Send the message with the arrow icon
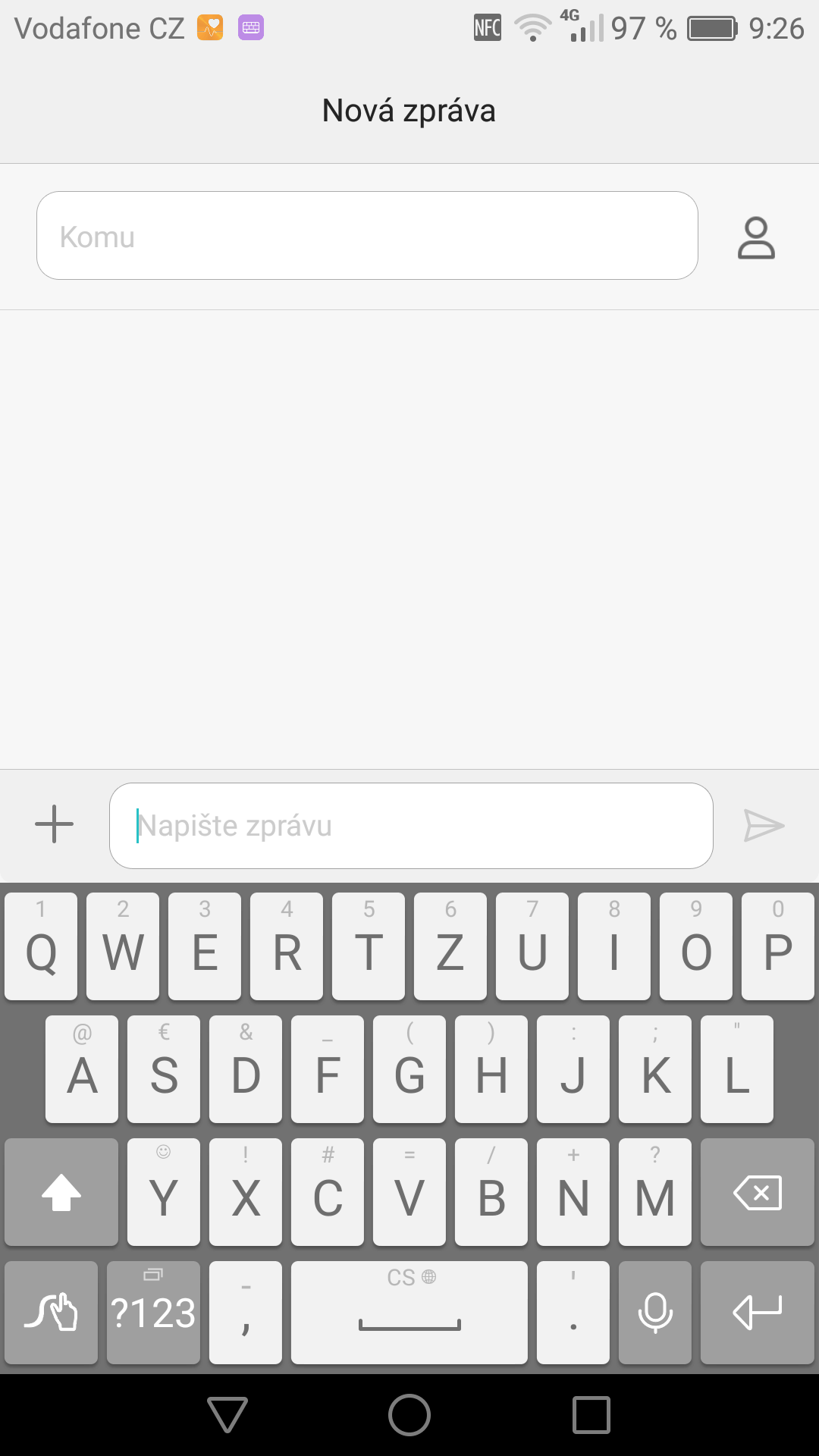Viewport: 819px width, 1456px height. (x=764, y=825)
